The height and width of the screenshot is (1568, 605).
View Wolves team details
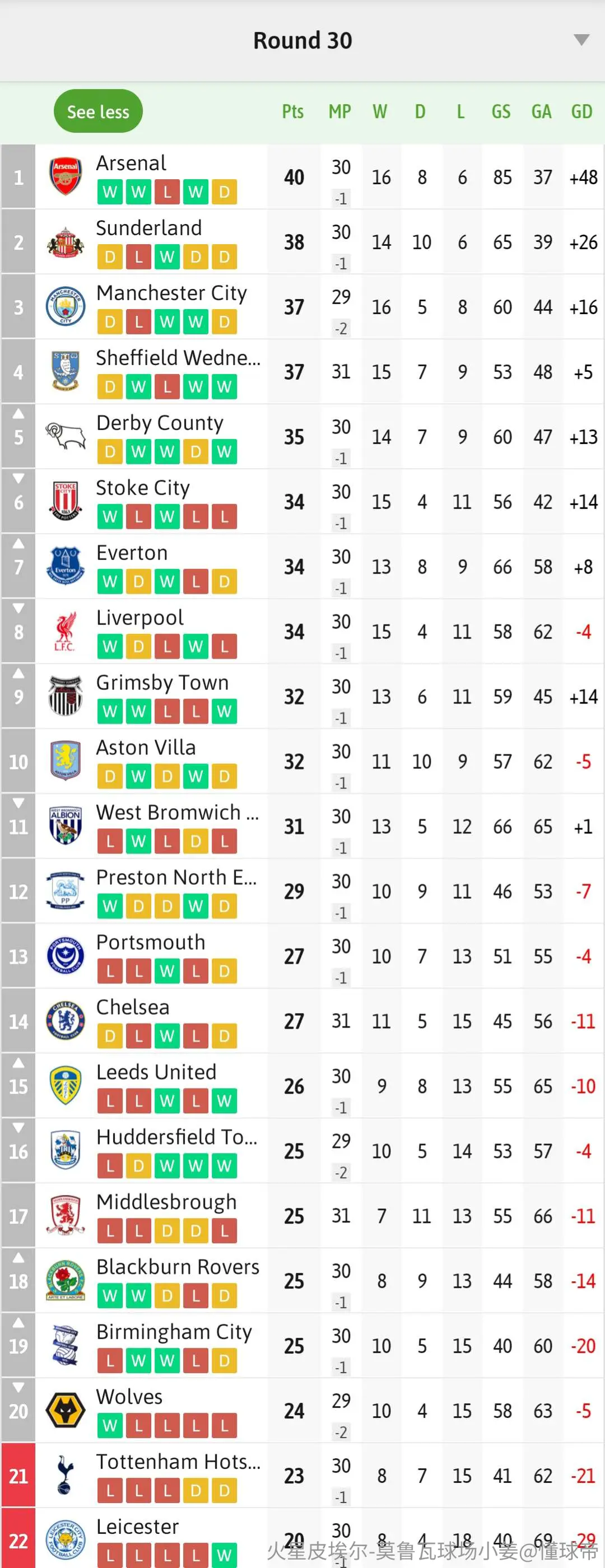point(302,1411)
